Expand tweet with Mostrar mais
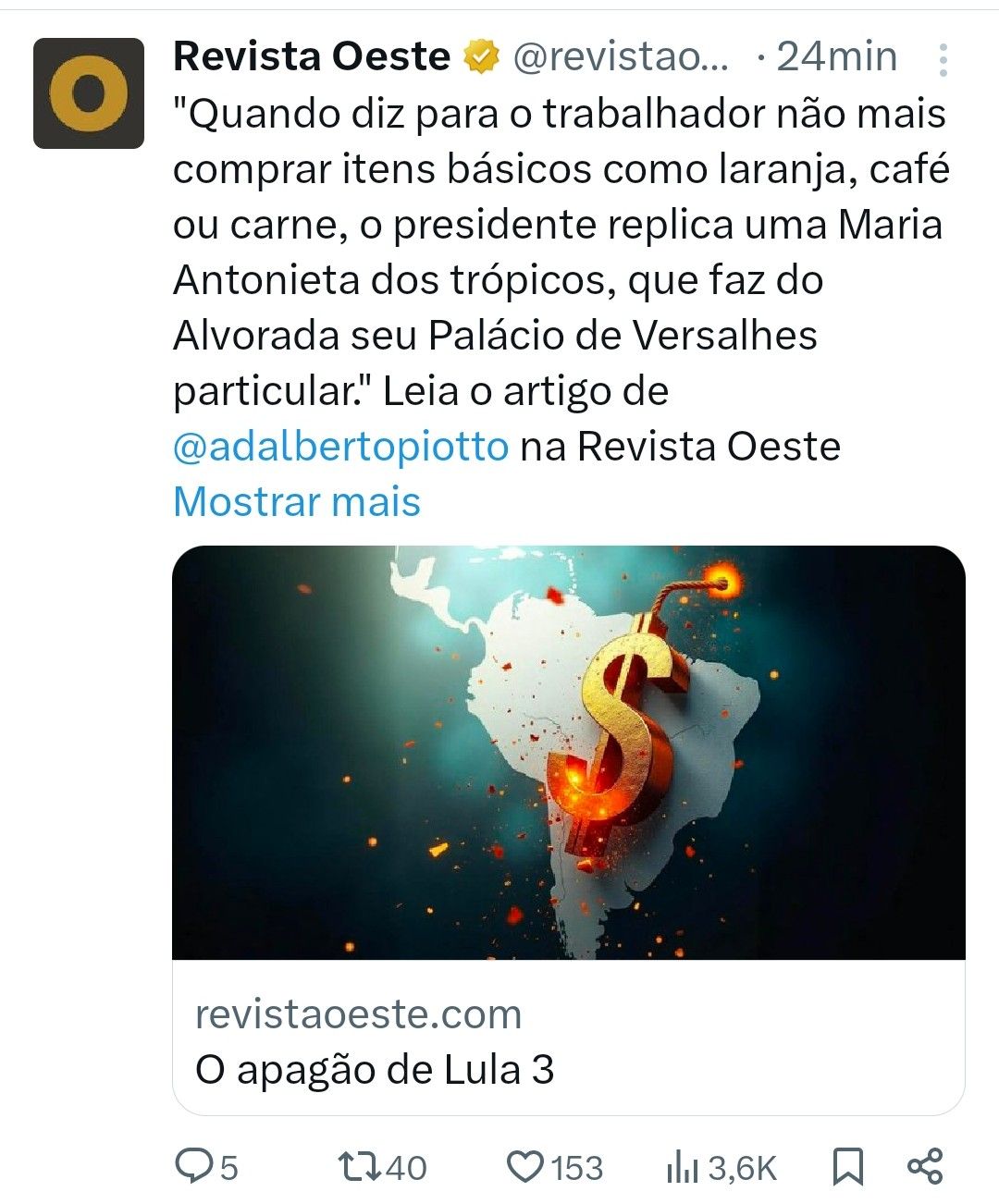Screen dimensions: 999x1204 tap(297, 502)
